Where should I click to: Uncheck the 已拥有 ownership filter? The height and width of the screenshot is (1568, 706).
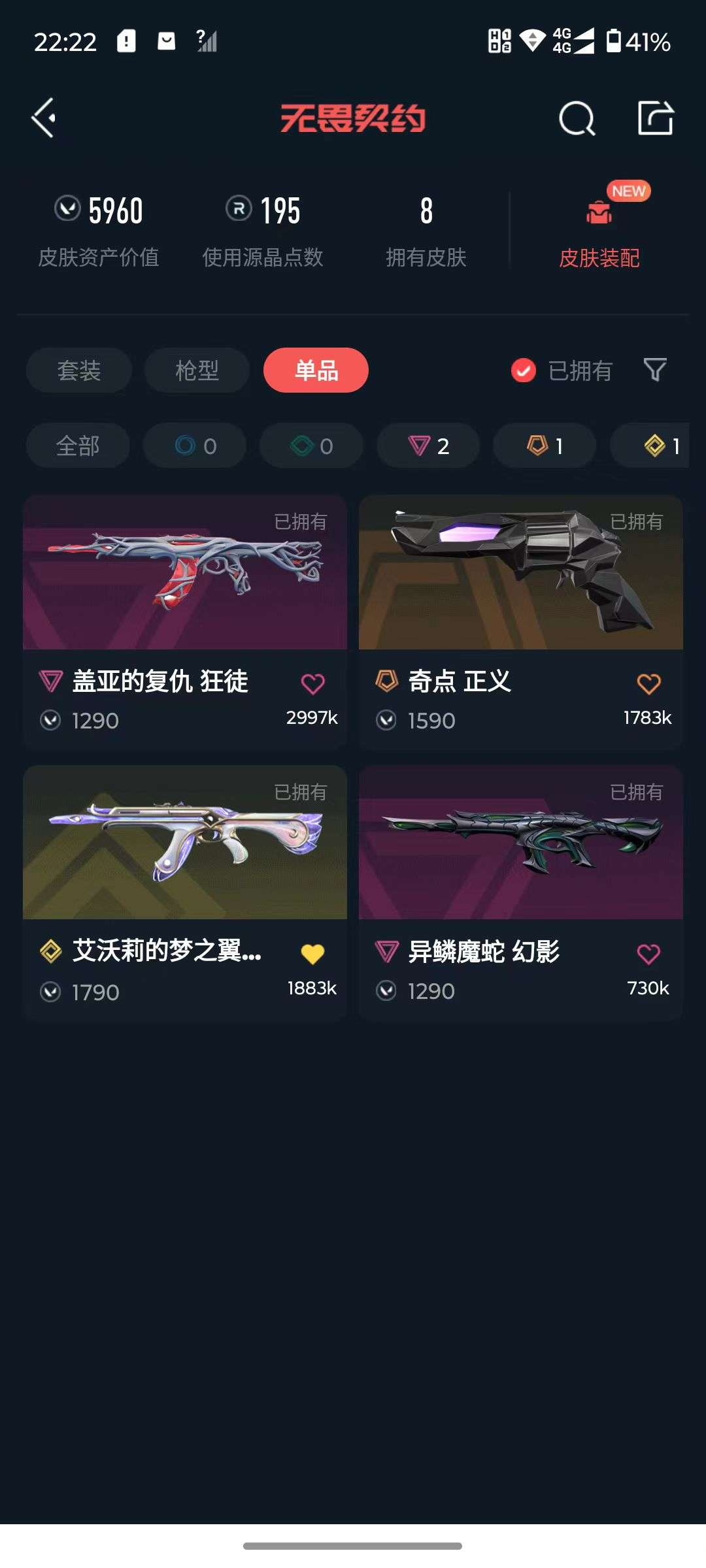click(523, 370)
